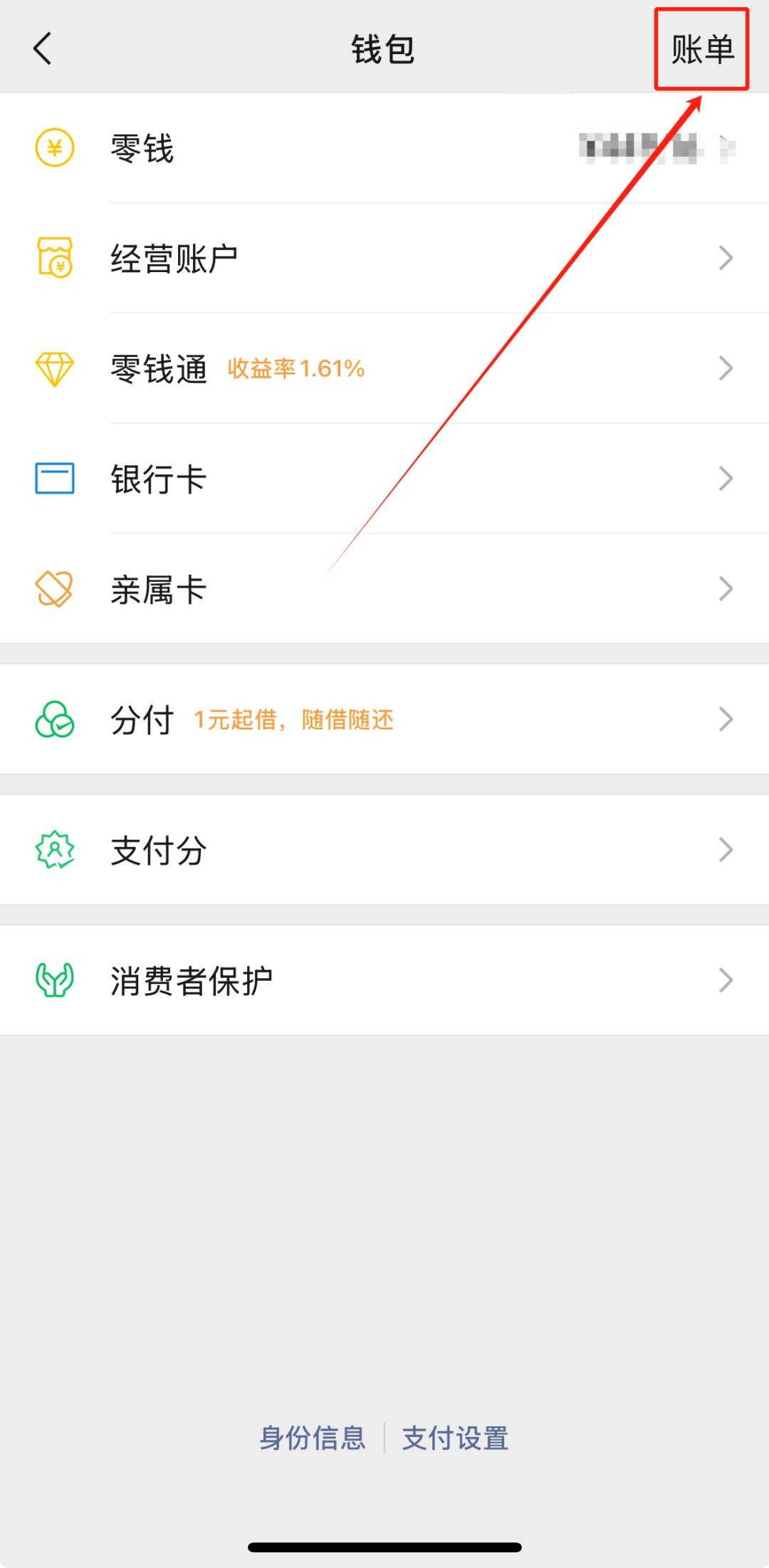The width and height of the screenshot is (769, 1568).
Task: Go back from the 钱包 page
Action: pyautogui.click(x=43, y=49)
